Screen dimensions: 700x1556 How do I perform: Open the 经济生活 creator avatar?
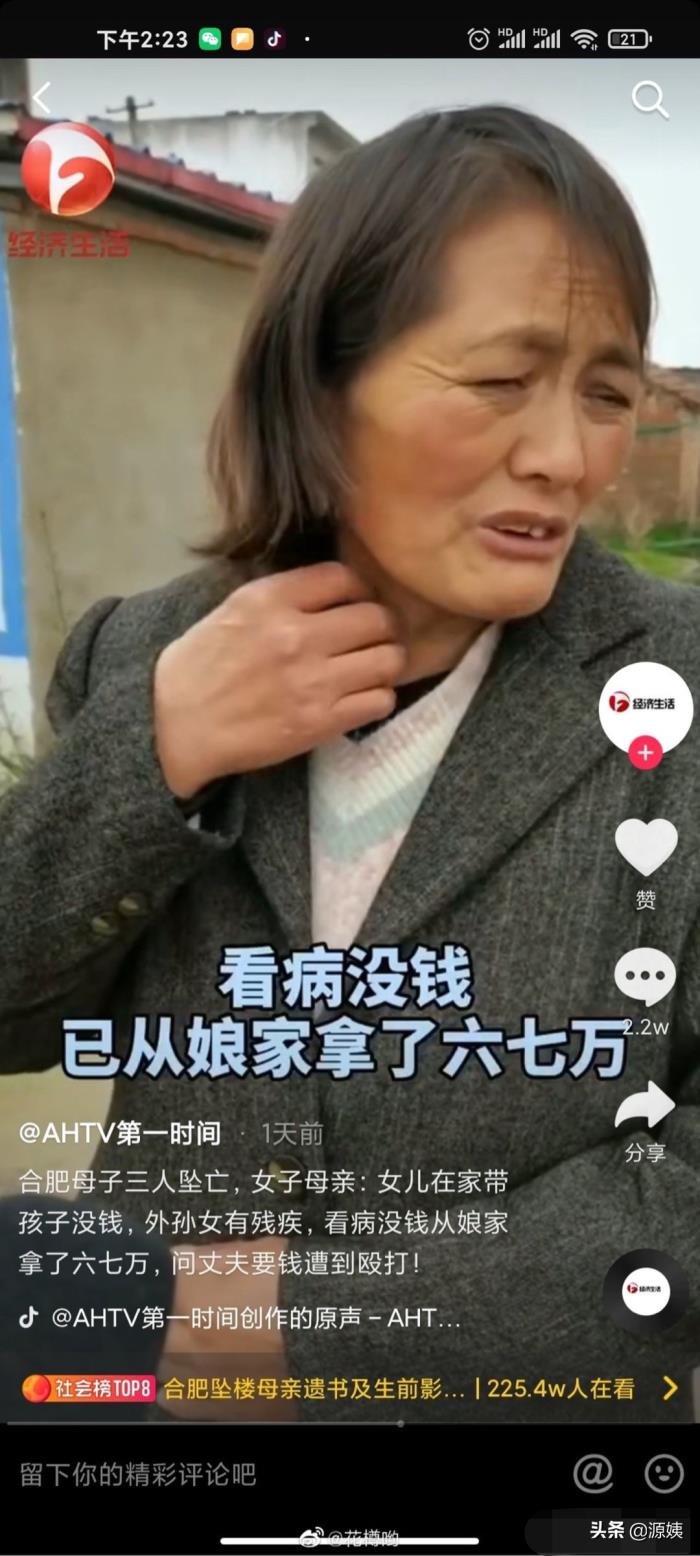click(x=645, y=705)
